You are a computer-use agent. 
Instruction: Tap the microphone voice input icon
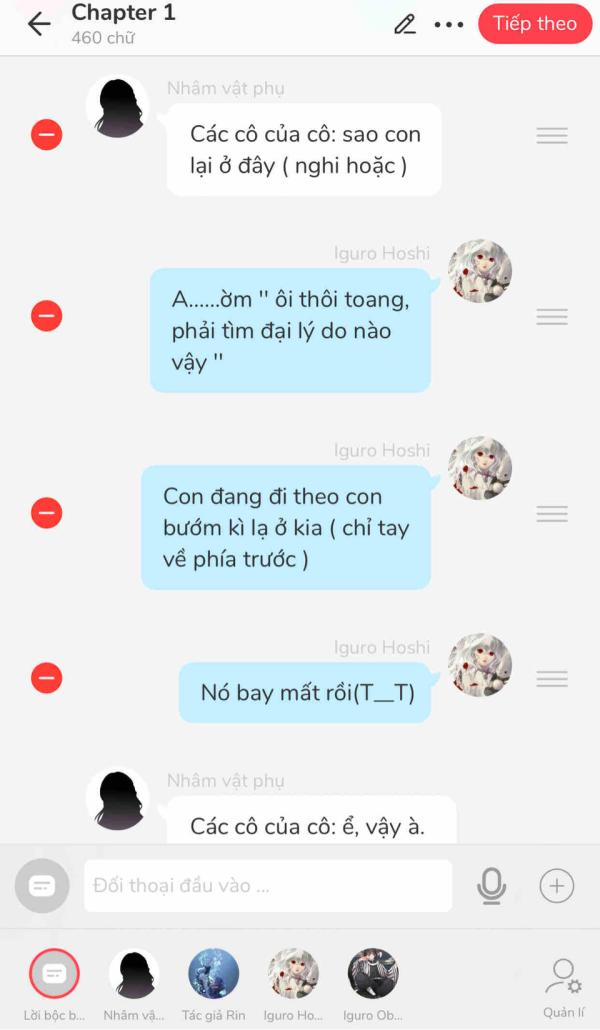click(491, 885)
